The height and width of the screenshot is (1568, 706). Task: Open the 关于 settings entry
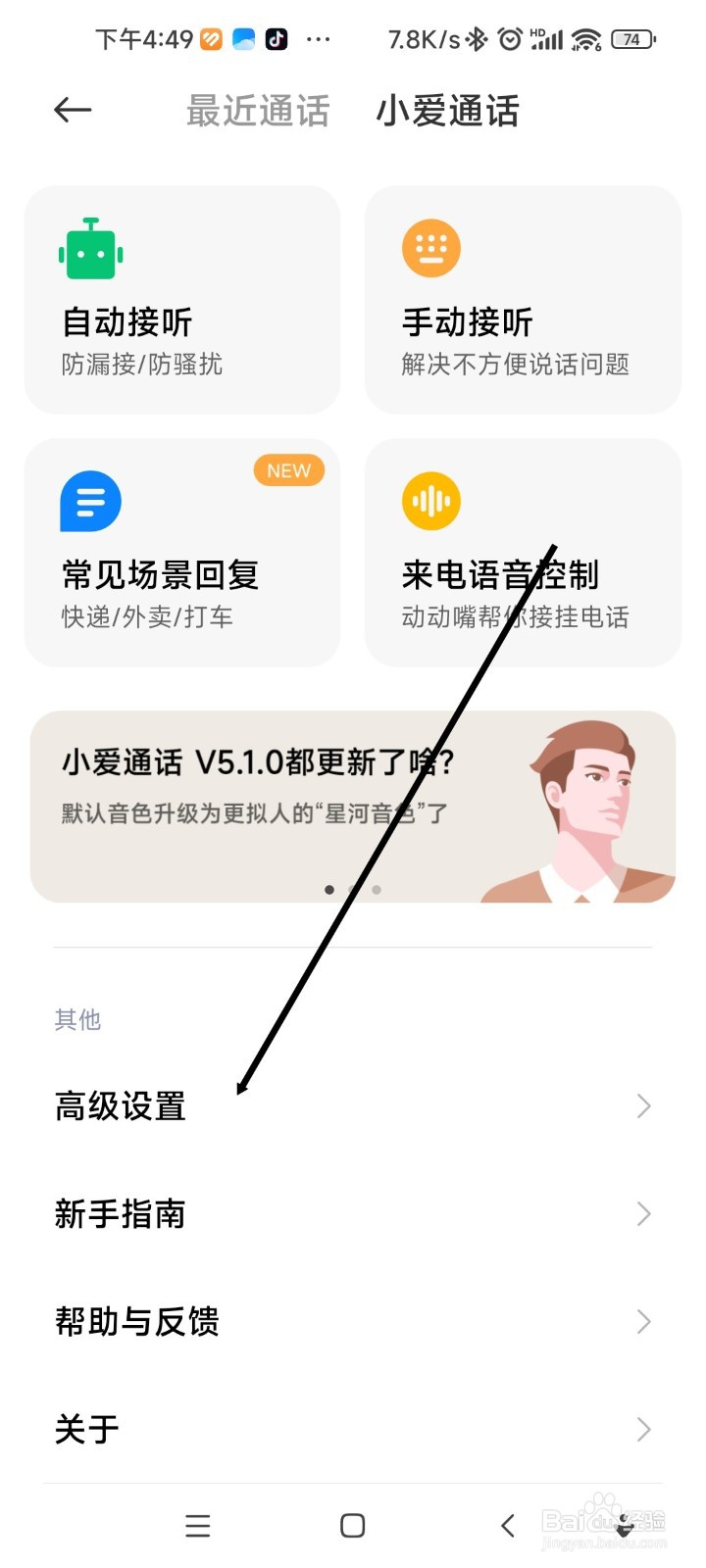coord(86,1429)
